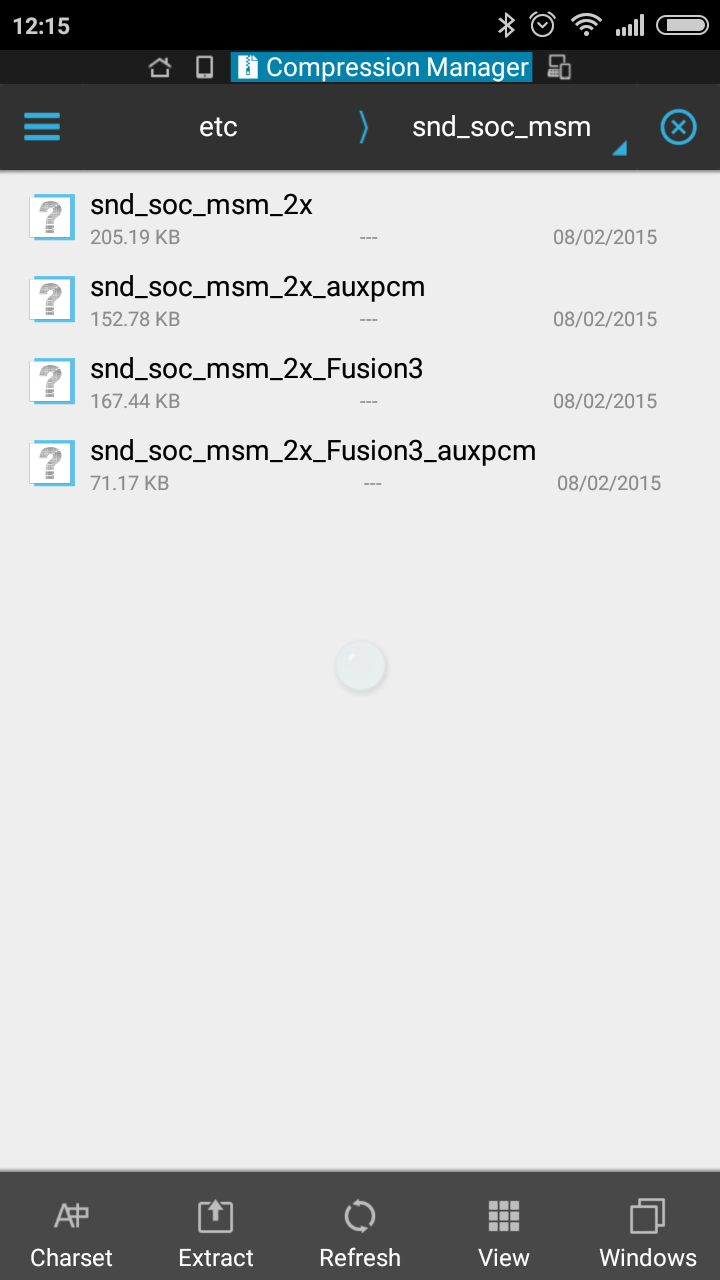Show the open Windows list
This screenshot has height=1280, width=720.
pos(648,1233)
